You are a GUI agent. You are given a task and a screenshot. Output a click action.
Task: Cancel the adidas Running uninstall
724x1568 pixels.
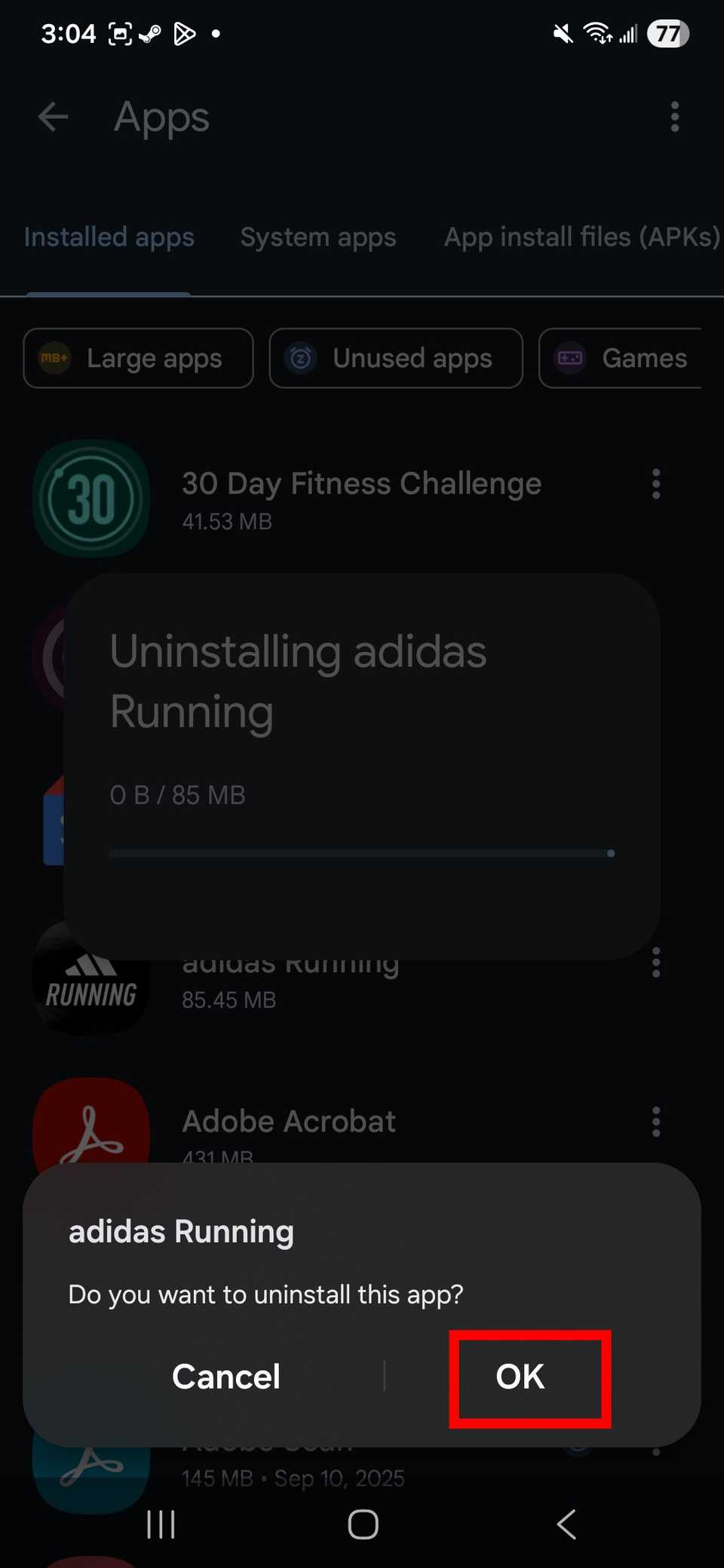point(225,1377)
